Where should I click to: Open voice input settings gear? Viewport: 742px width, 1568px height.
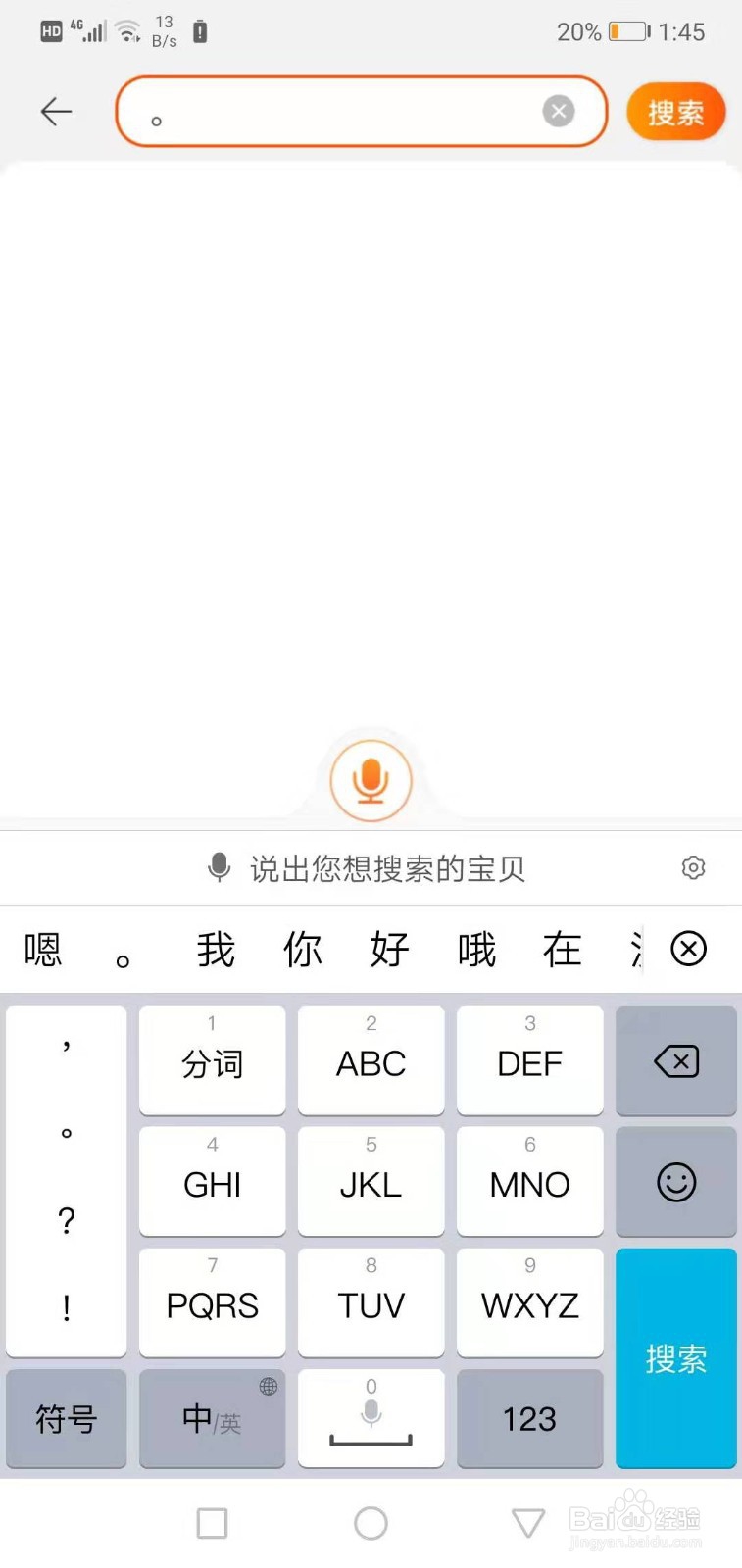tap(693, 867)
